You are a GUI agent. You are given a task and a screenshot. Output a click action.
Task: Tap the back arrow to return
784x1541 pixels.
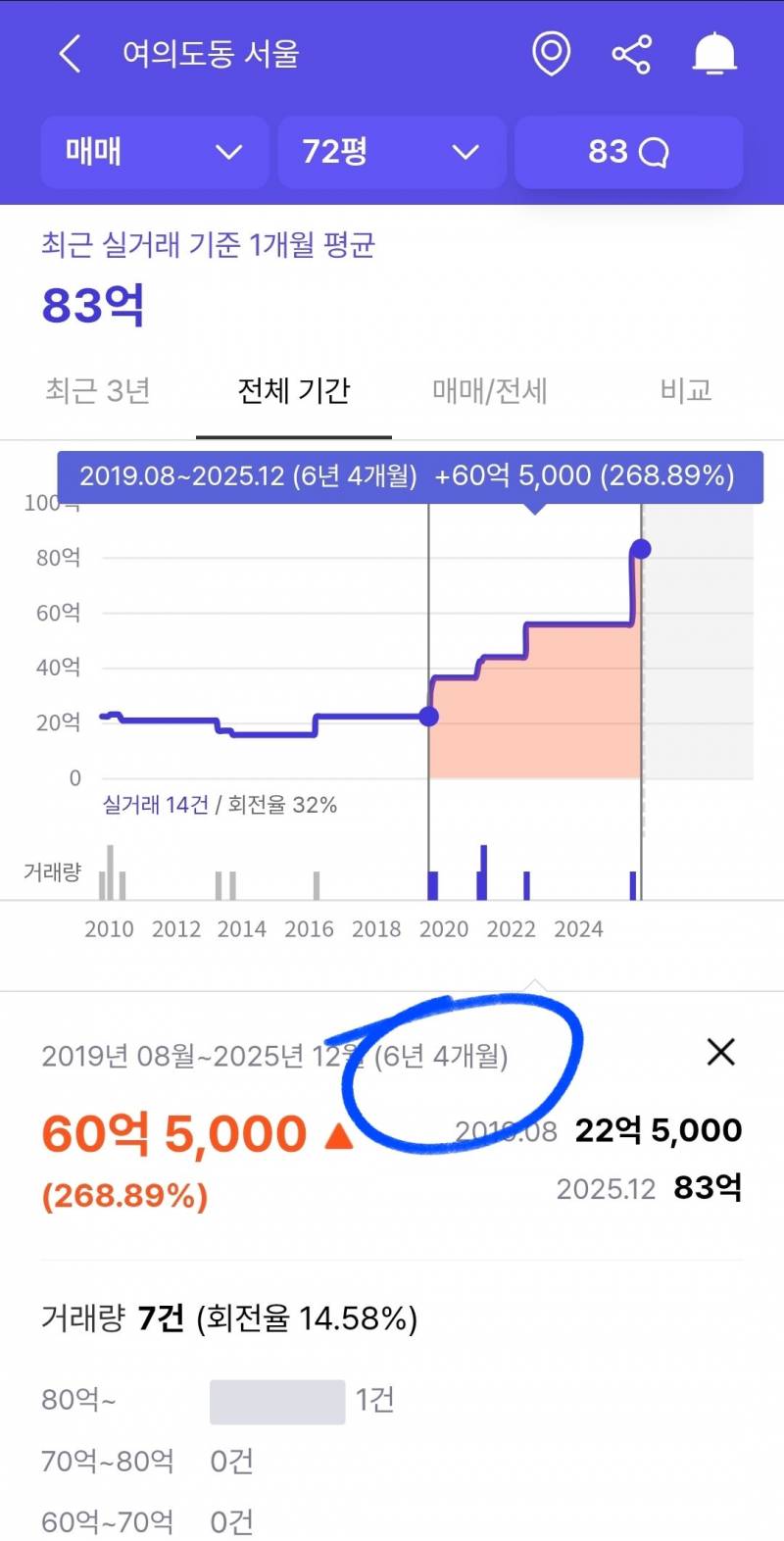pyautogui.click(x=69, y=54)
